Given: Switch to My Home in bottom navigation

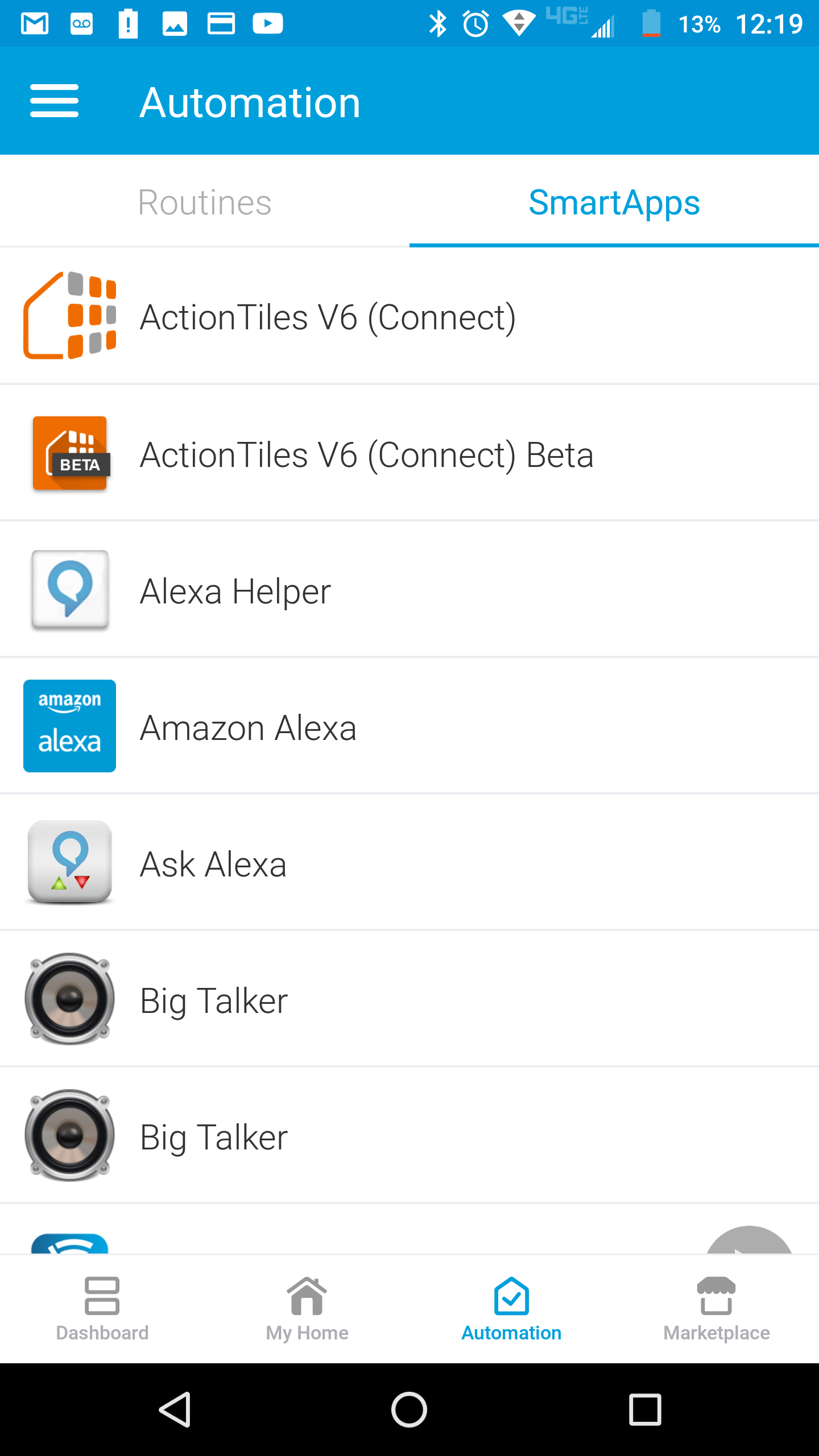Looking at the screenshot, I should pos(307,1309).
